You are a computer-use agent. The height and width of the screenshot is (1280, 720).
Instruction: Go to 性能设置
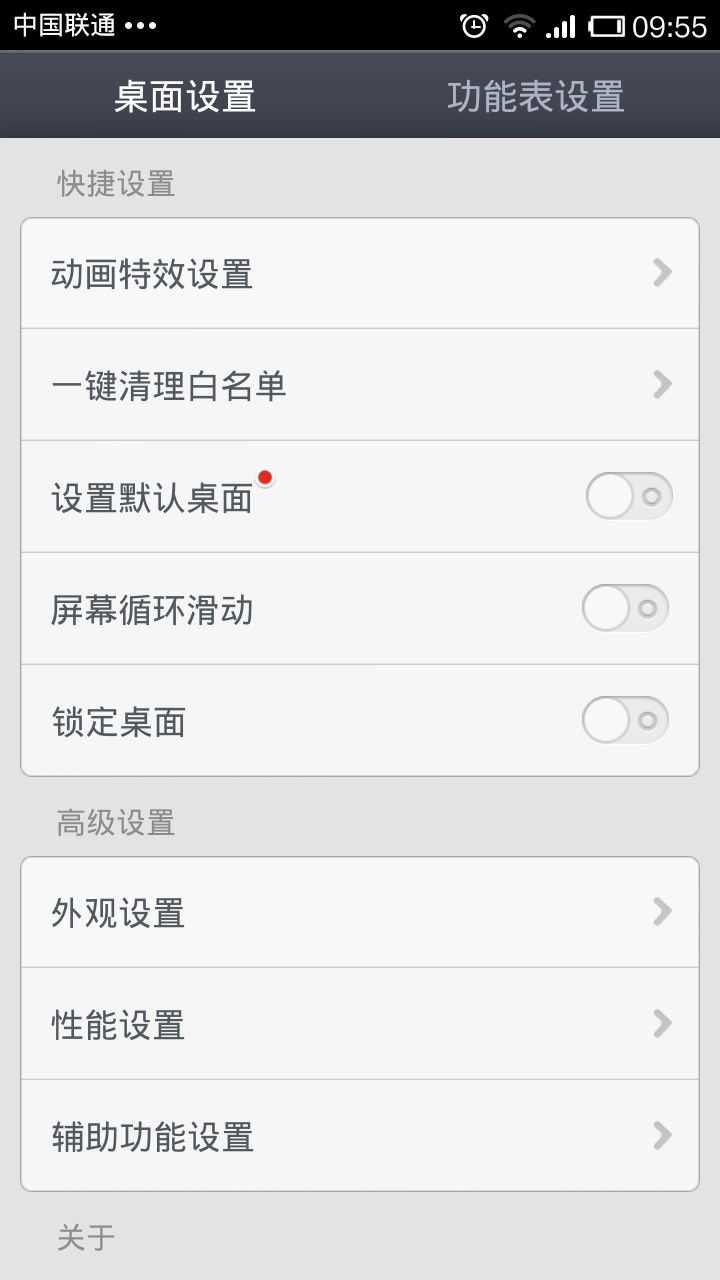(x=360, y=1024)
